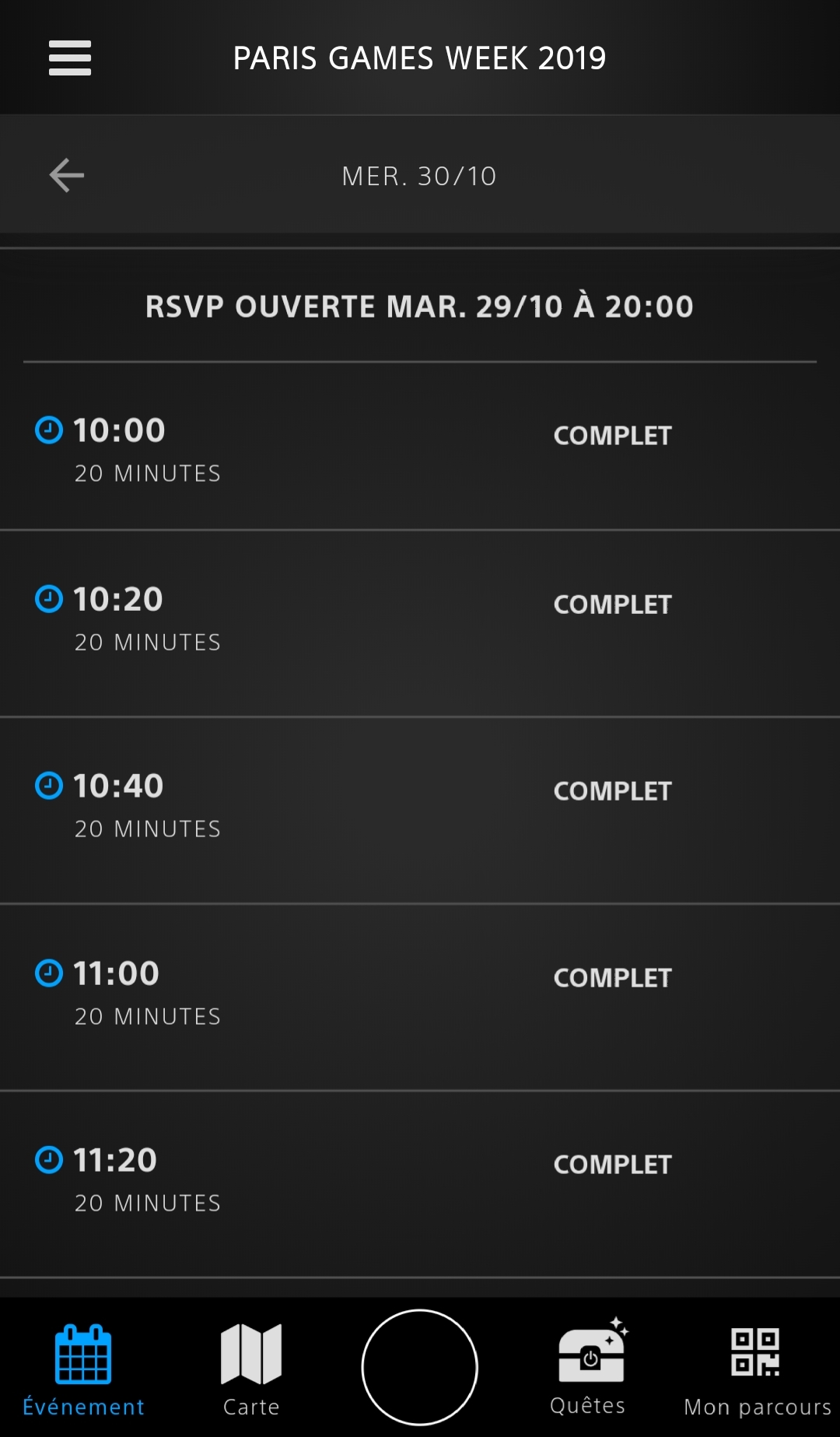840x1437 pixels.
Task: Choose the 11:00 time slot
Action: point(420,994)
